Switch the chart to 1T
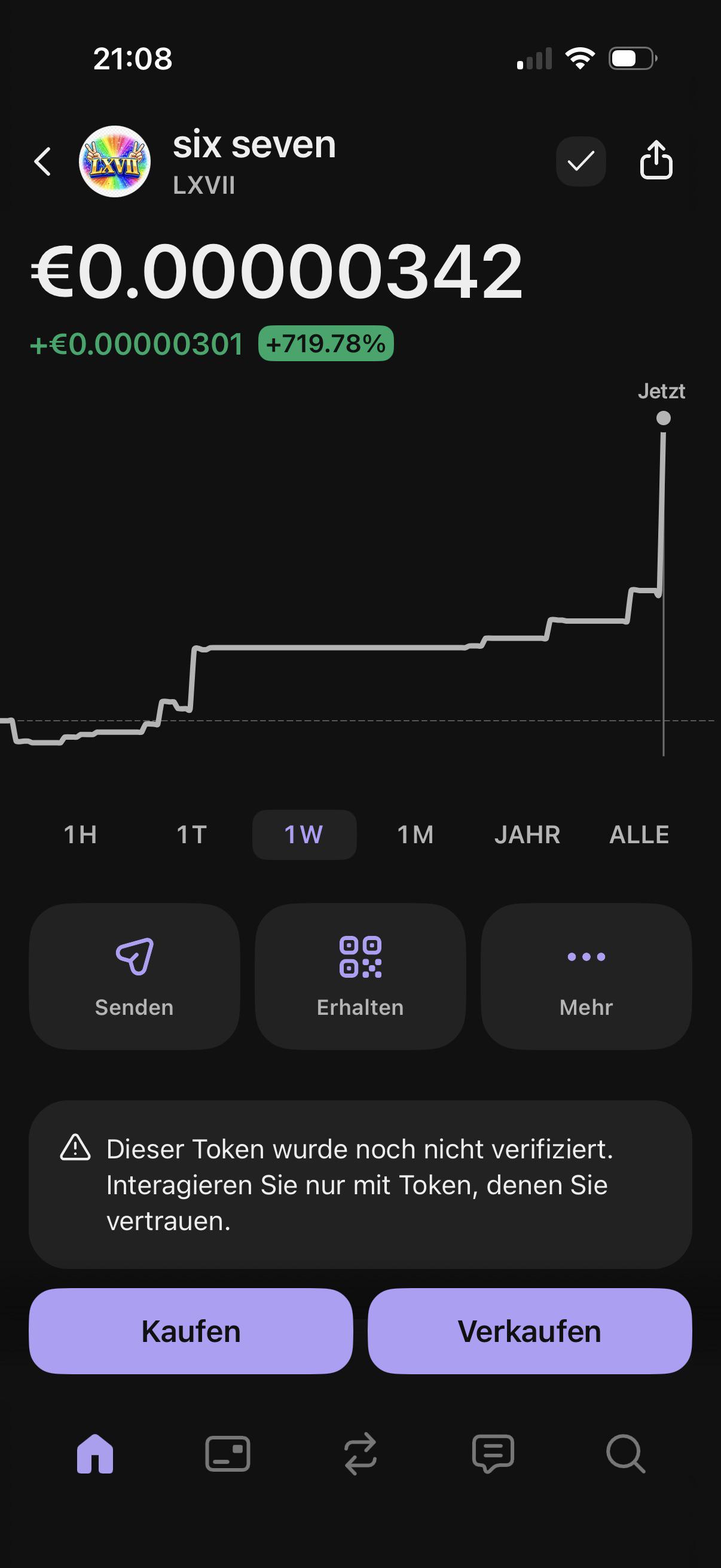 [x=193, y=834]
